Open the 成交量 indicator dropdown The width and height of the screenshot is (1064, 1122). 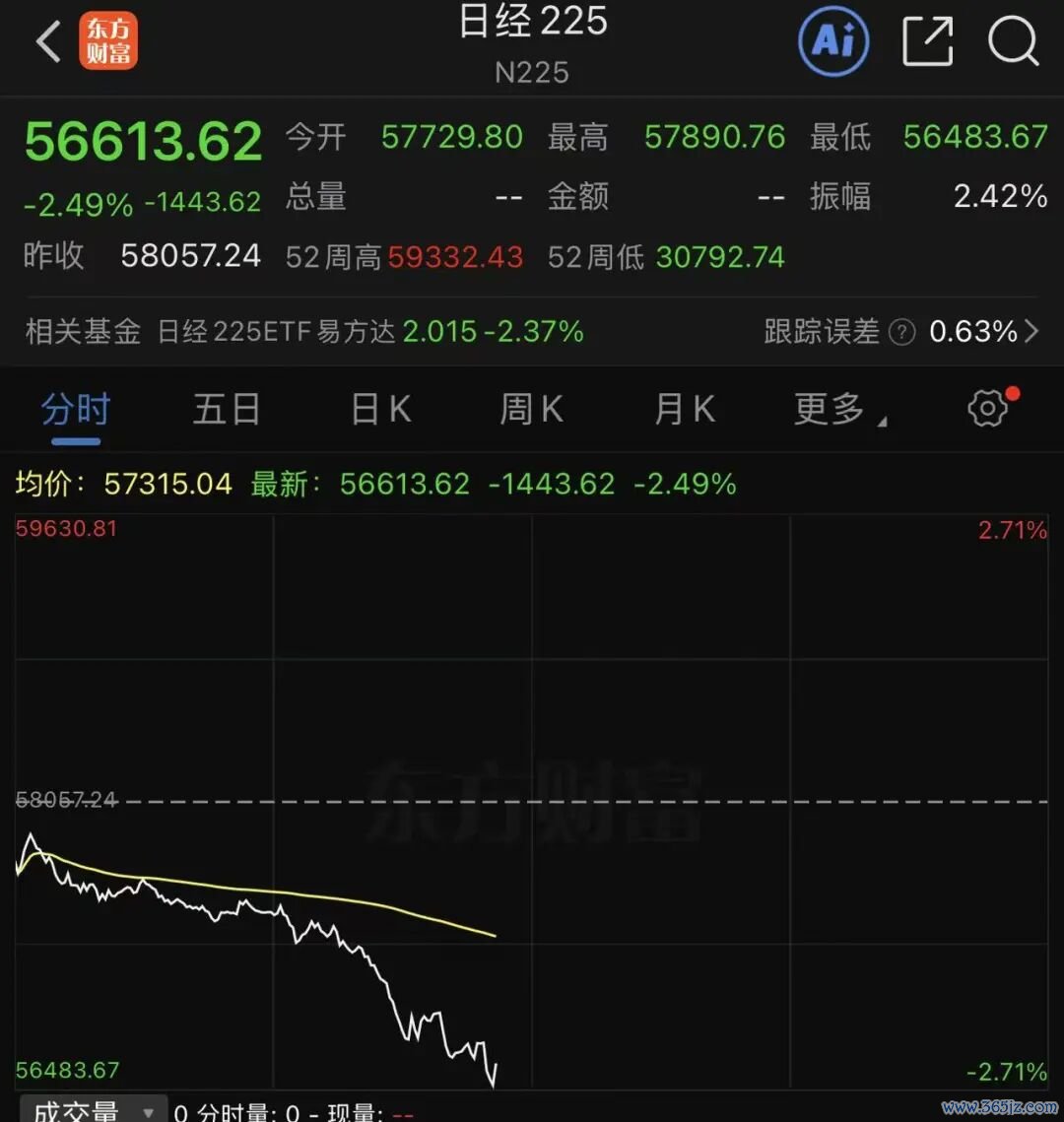[93, 1110]
